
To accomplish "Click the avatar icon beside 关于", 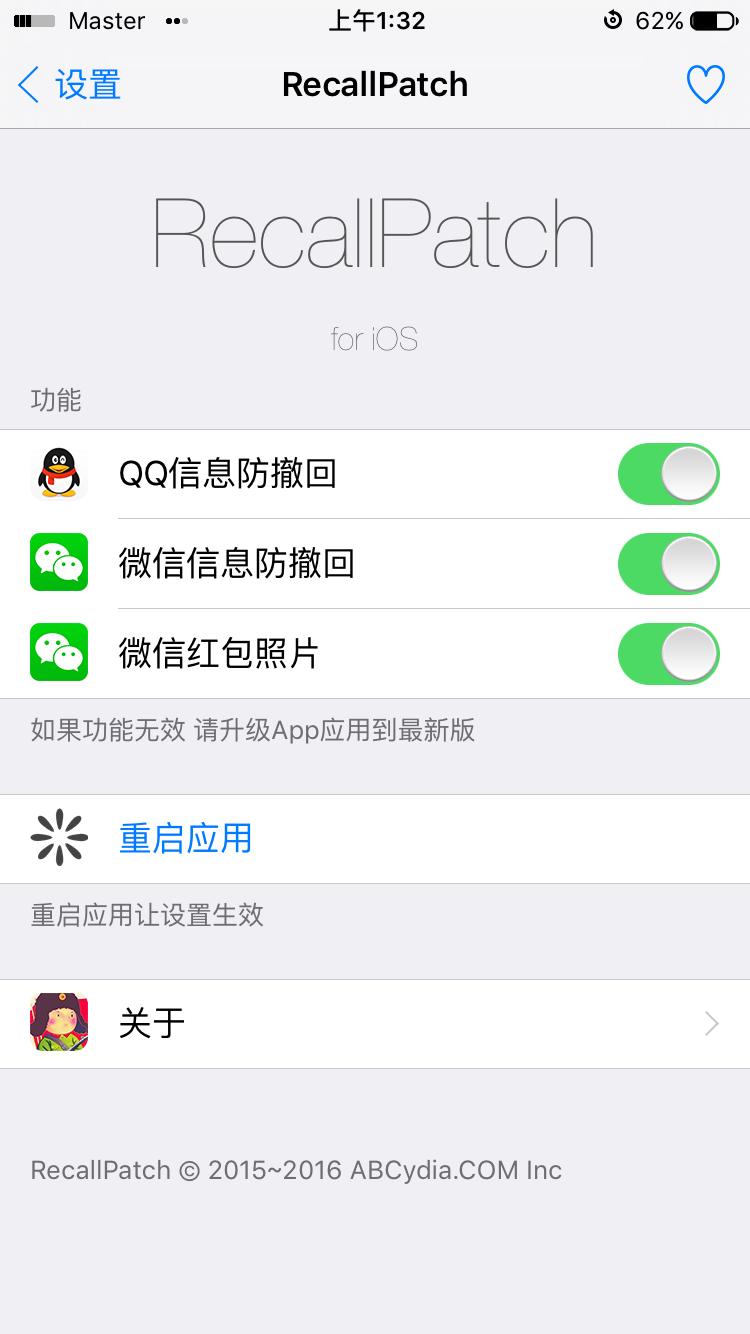I will pyautogui.click(x=58, y=1023).
